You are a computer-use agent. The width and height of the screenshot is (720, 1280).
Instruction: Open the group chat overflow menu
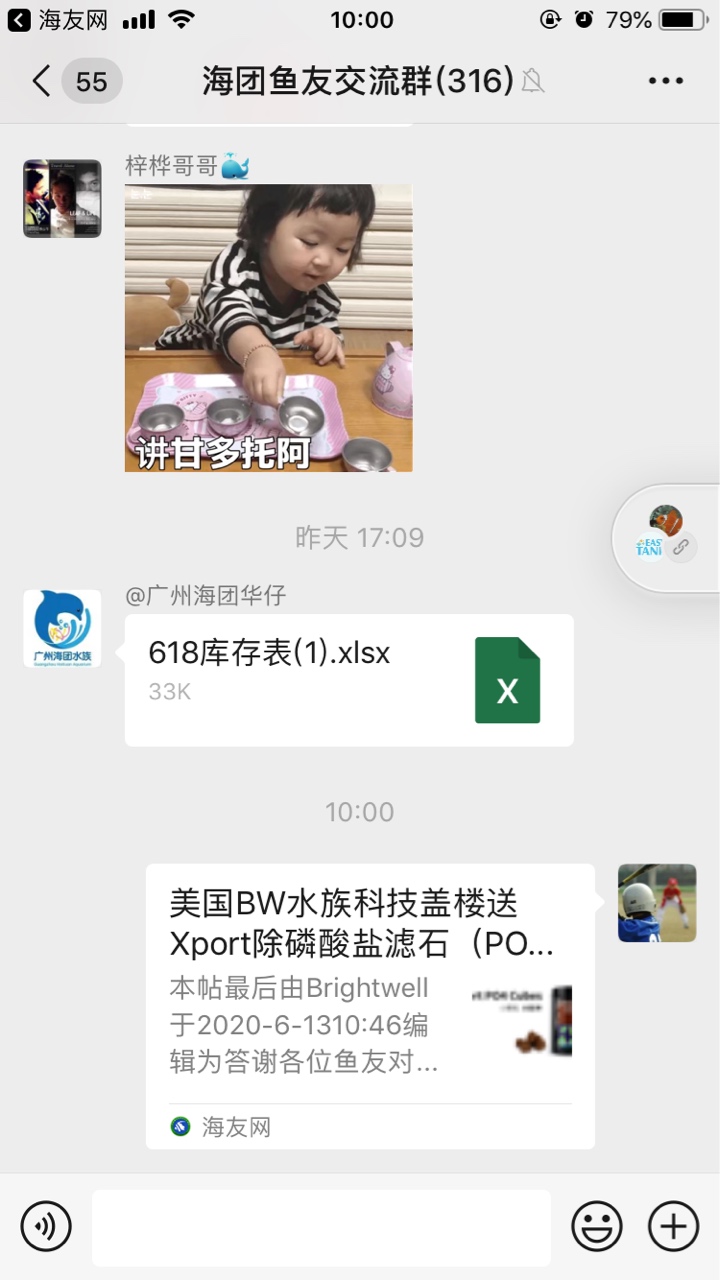coord(665,81)
